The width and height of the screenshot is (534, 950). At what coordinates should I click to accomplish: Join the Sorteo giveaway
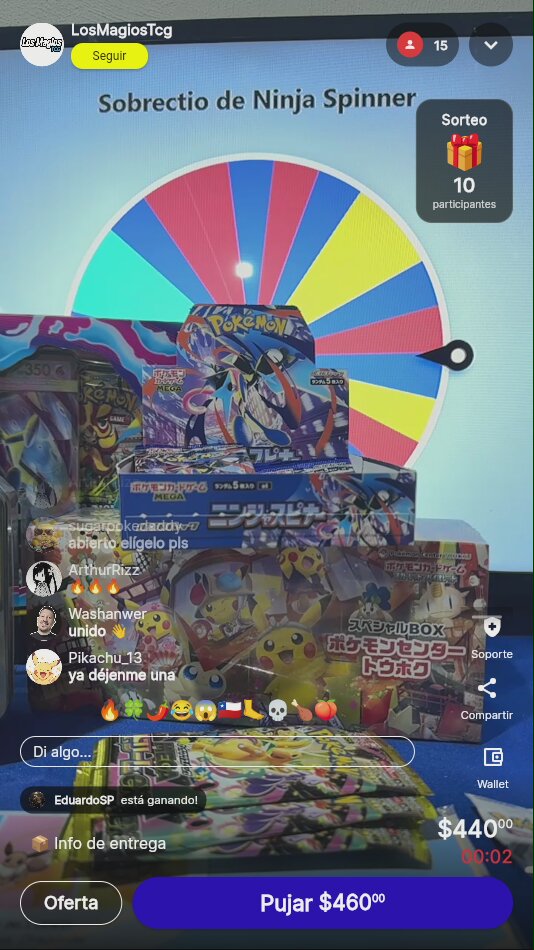(464, 161)
